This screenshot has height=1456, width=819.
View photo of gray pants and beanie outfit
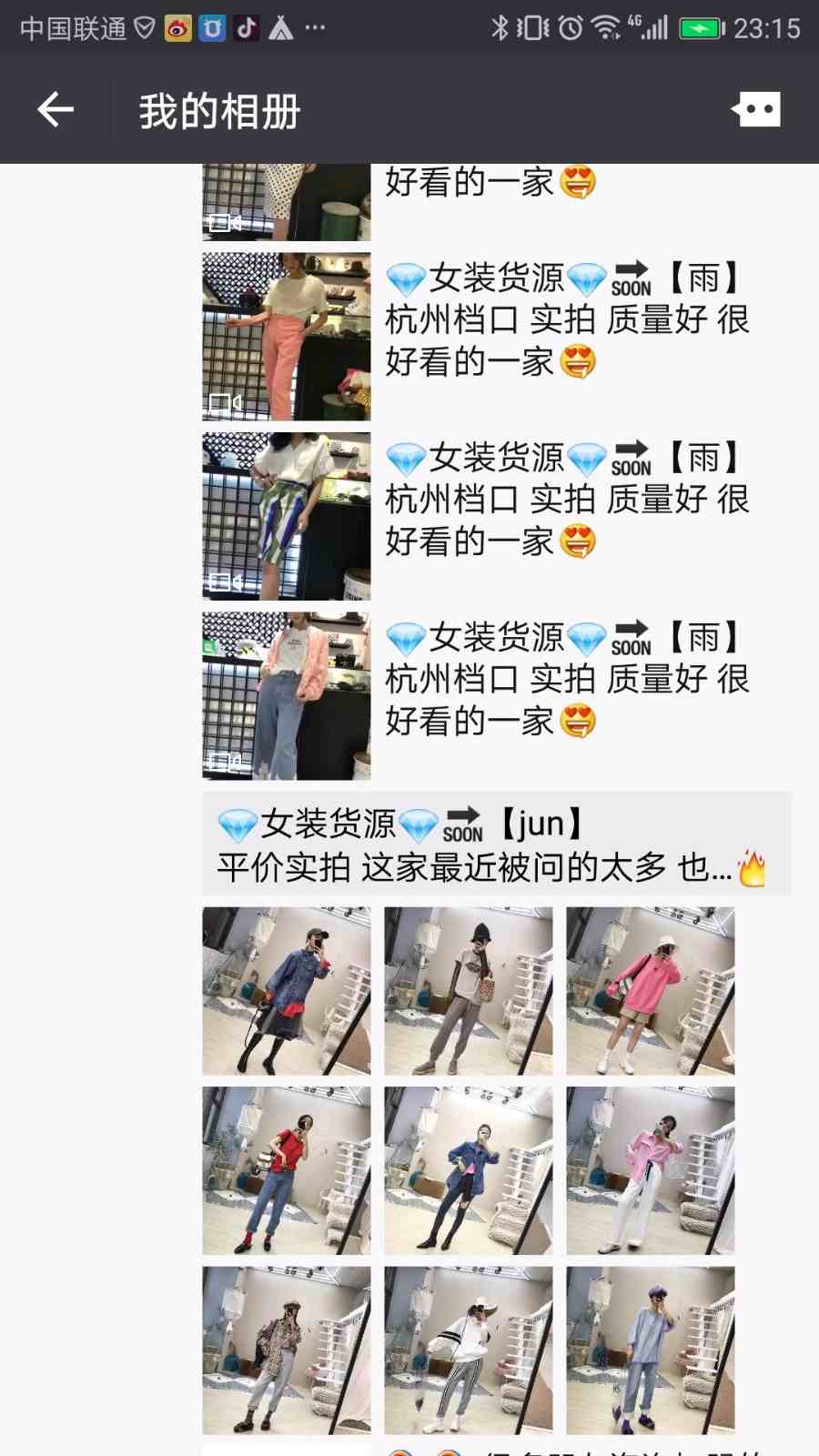pos(468,991)
